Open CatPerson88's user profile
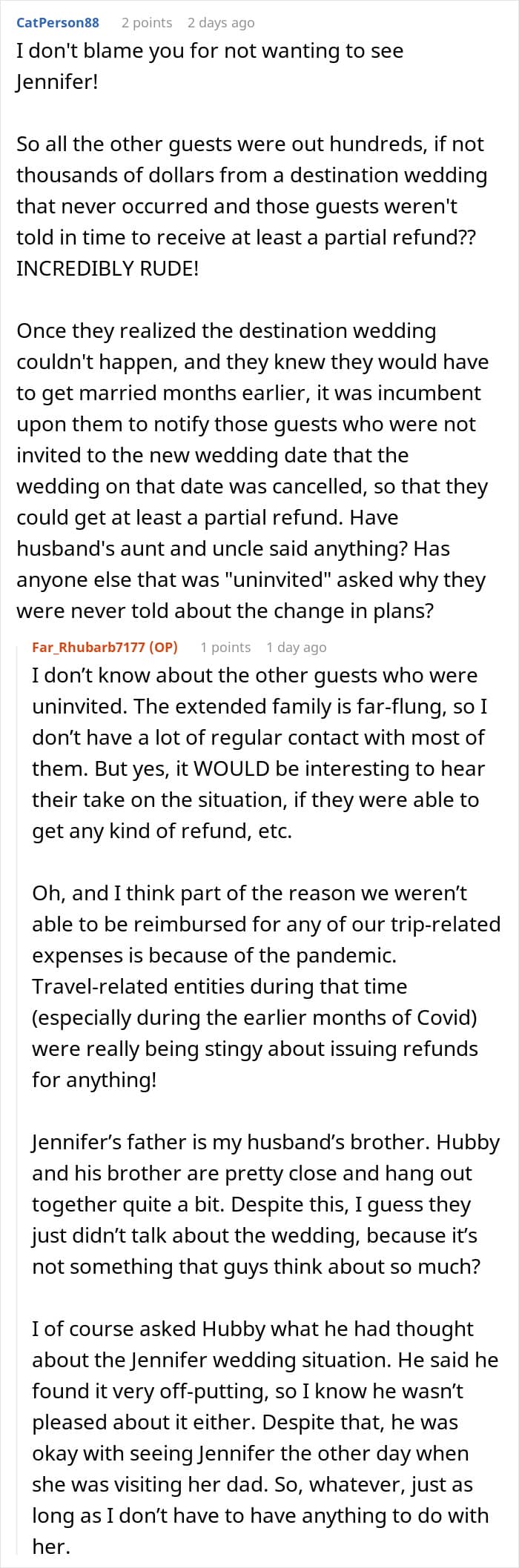The image size is (519, 1568). 58,23
